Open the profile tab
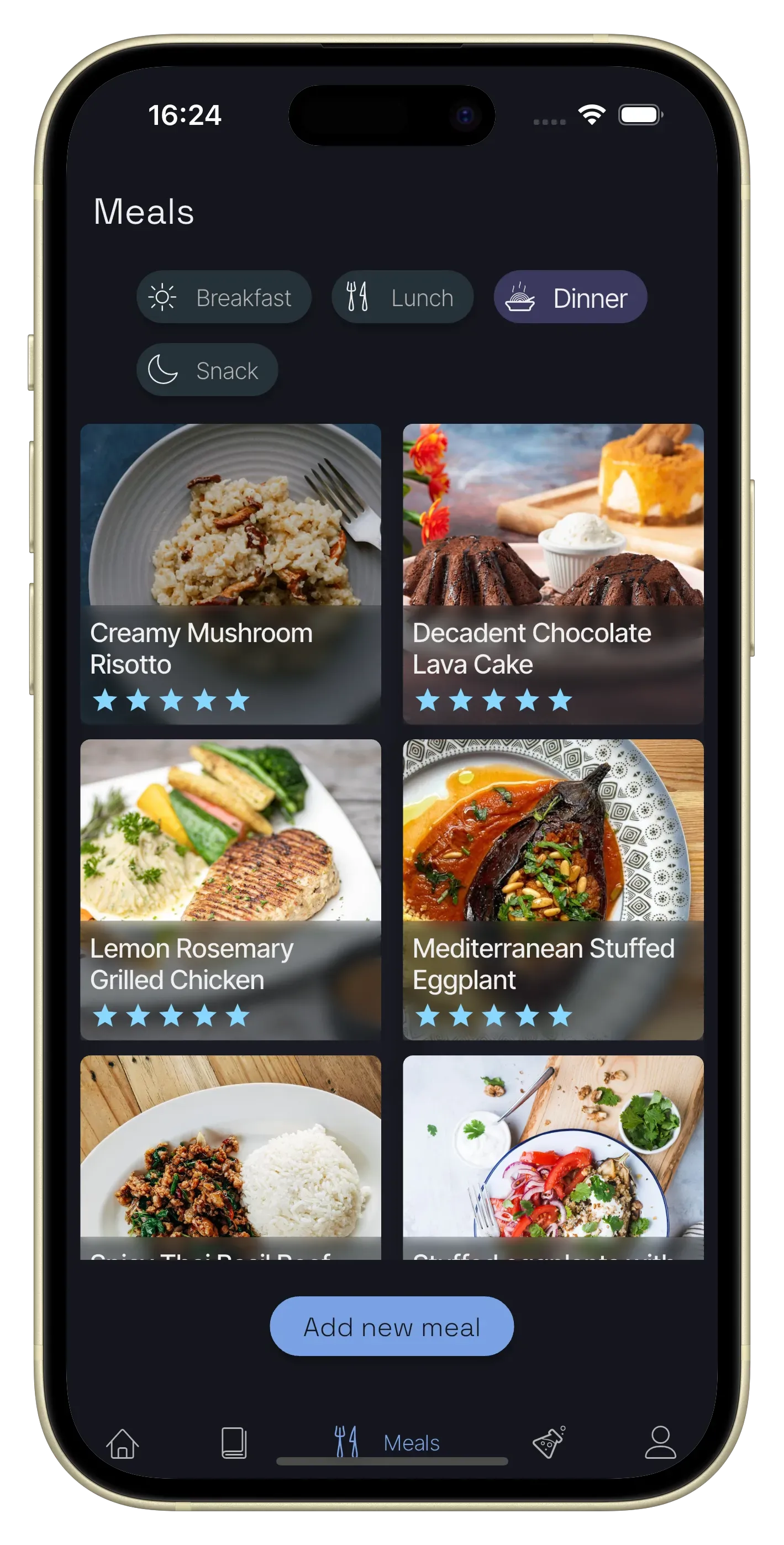784x1545 pixels. coord(660,1442)
